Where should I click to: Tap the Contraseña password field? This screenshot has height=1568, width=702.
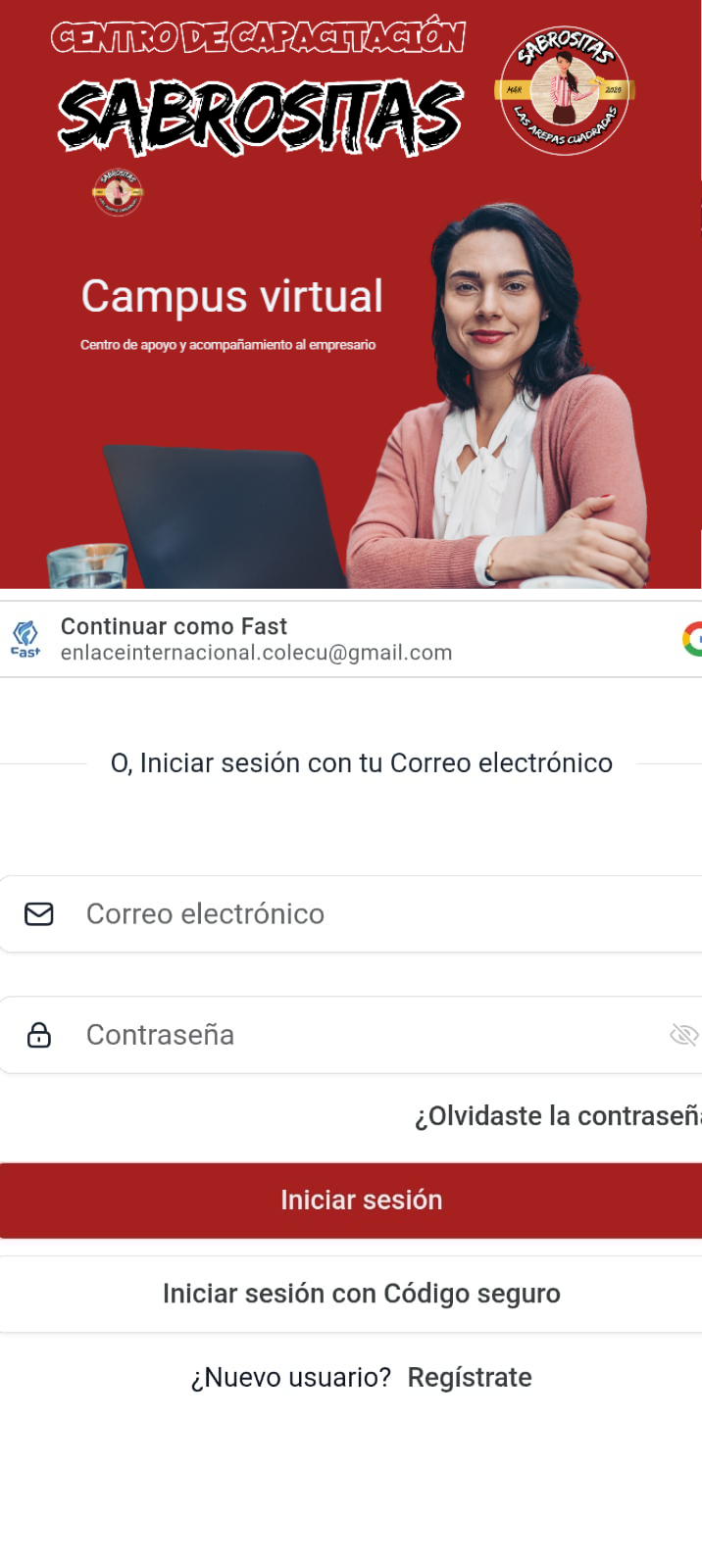[x=351, y=1035]
